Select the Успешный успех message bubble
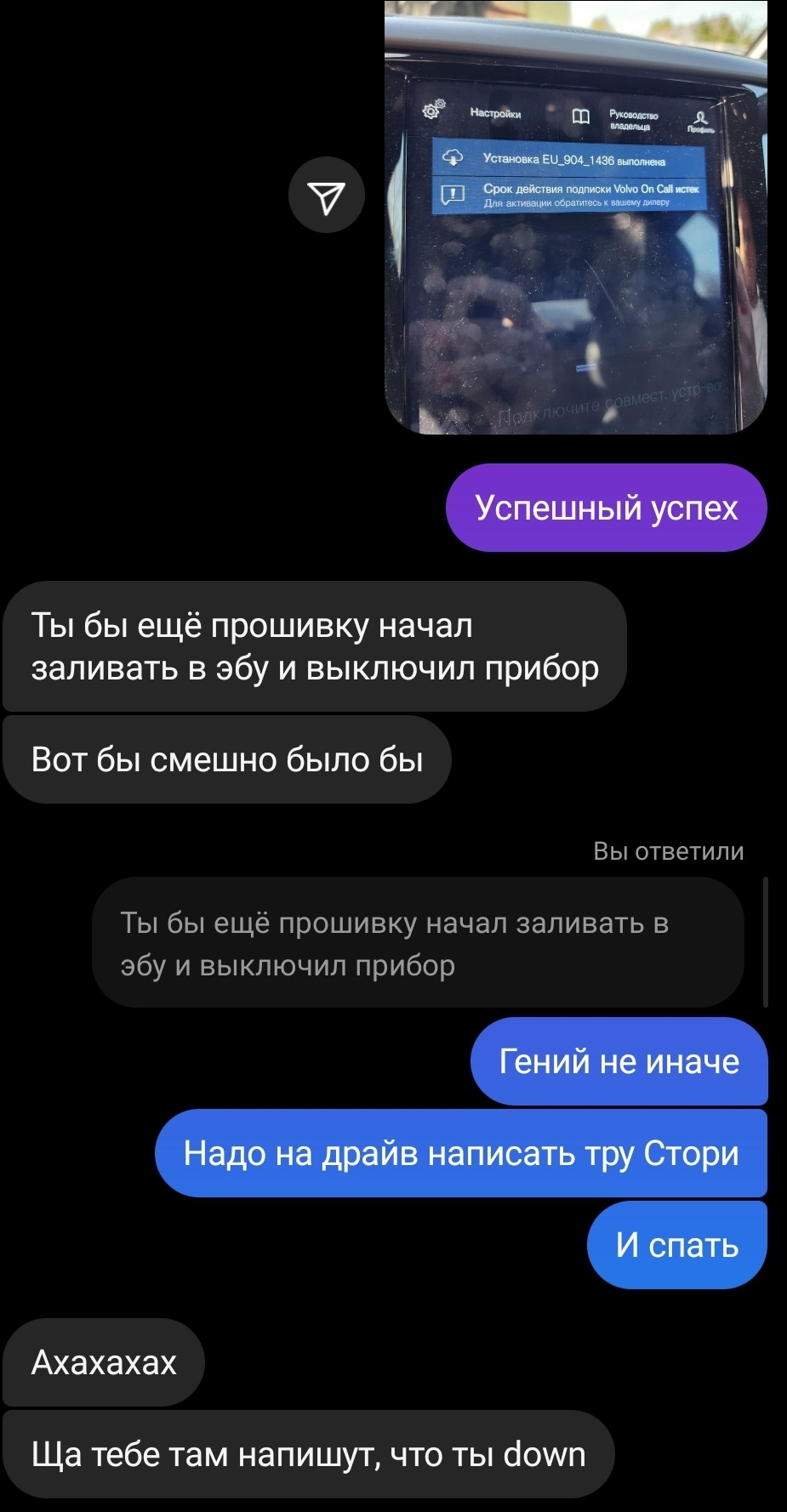 (605, 507)
